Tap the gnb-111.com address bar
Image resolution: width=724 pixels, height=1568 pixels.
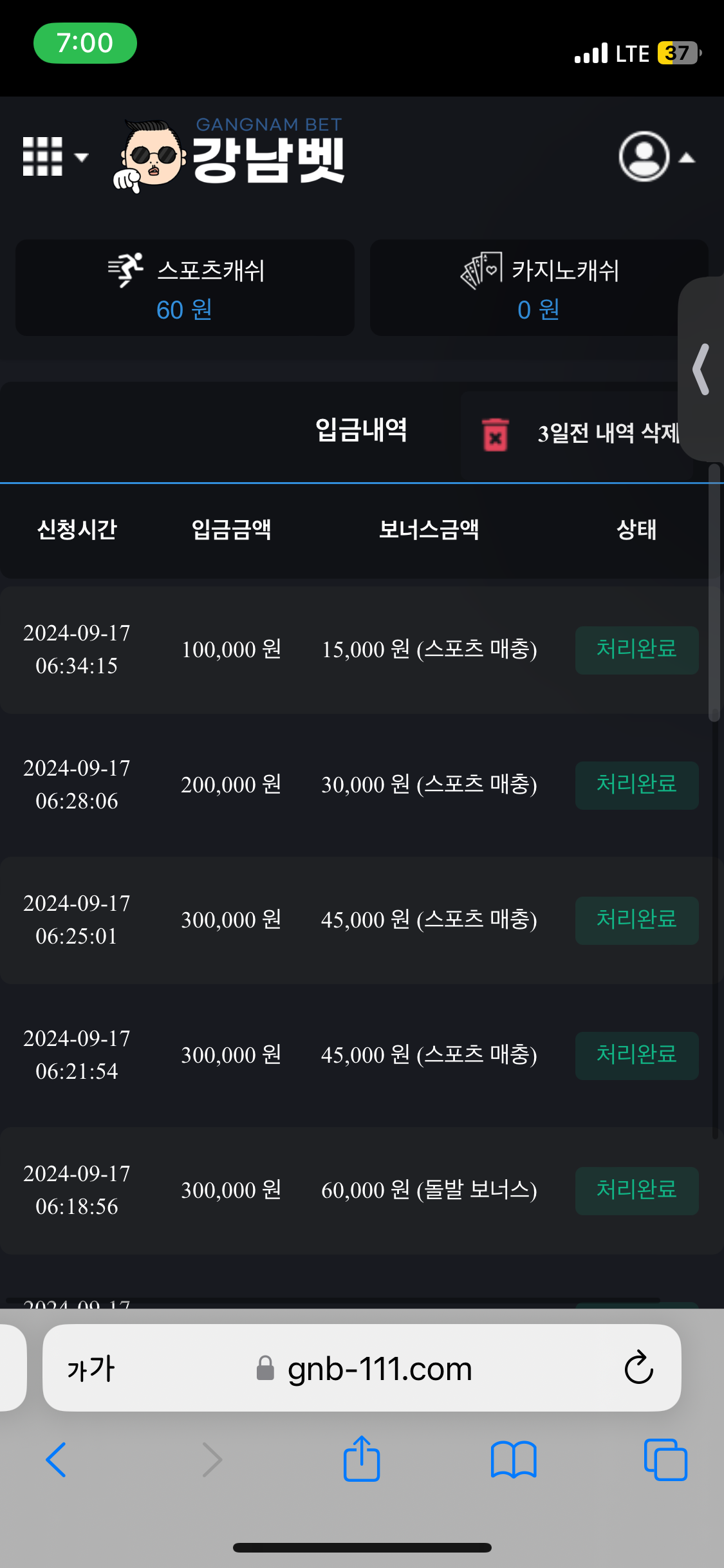point(362,1368)
